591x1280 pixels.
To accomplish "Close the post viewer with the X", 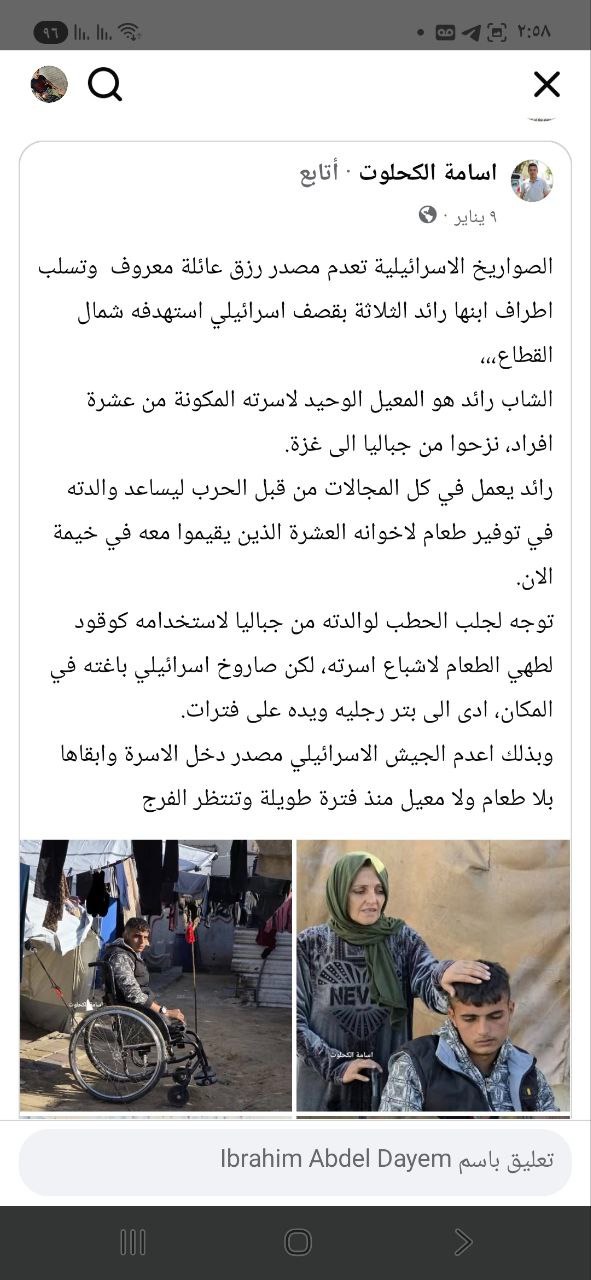I will [546, 85].
